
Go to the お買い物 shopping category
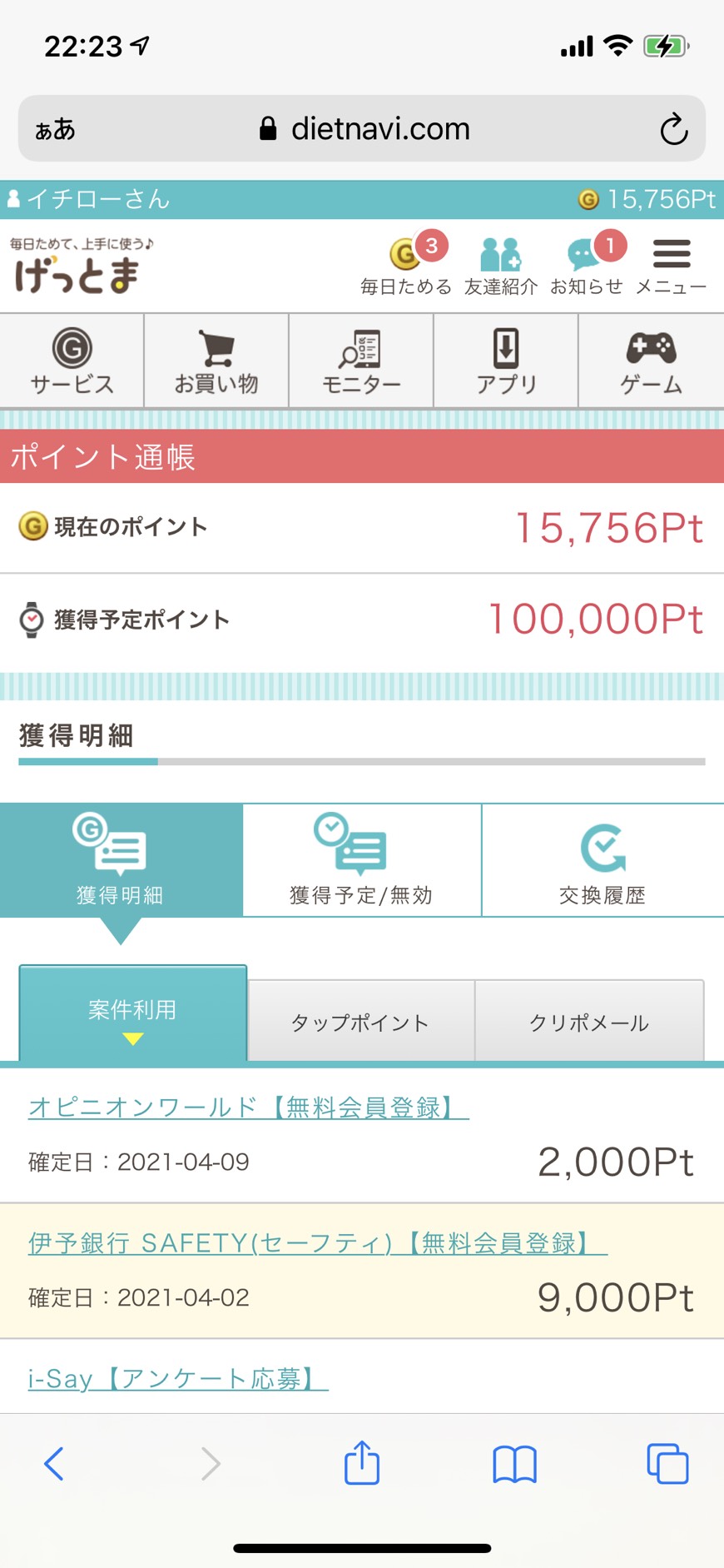pos(216,361)
